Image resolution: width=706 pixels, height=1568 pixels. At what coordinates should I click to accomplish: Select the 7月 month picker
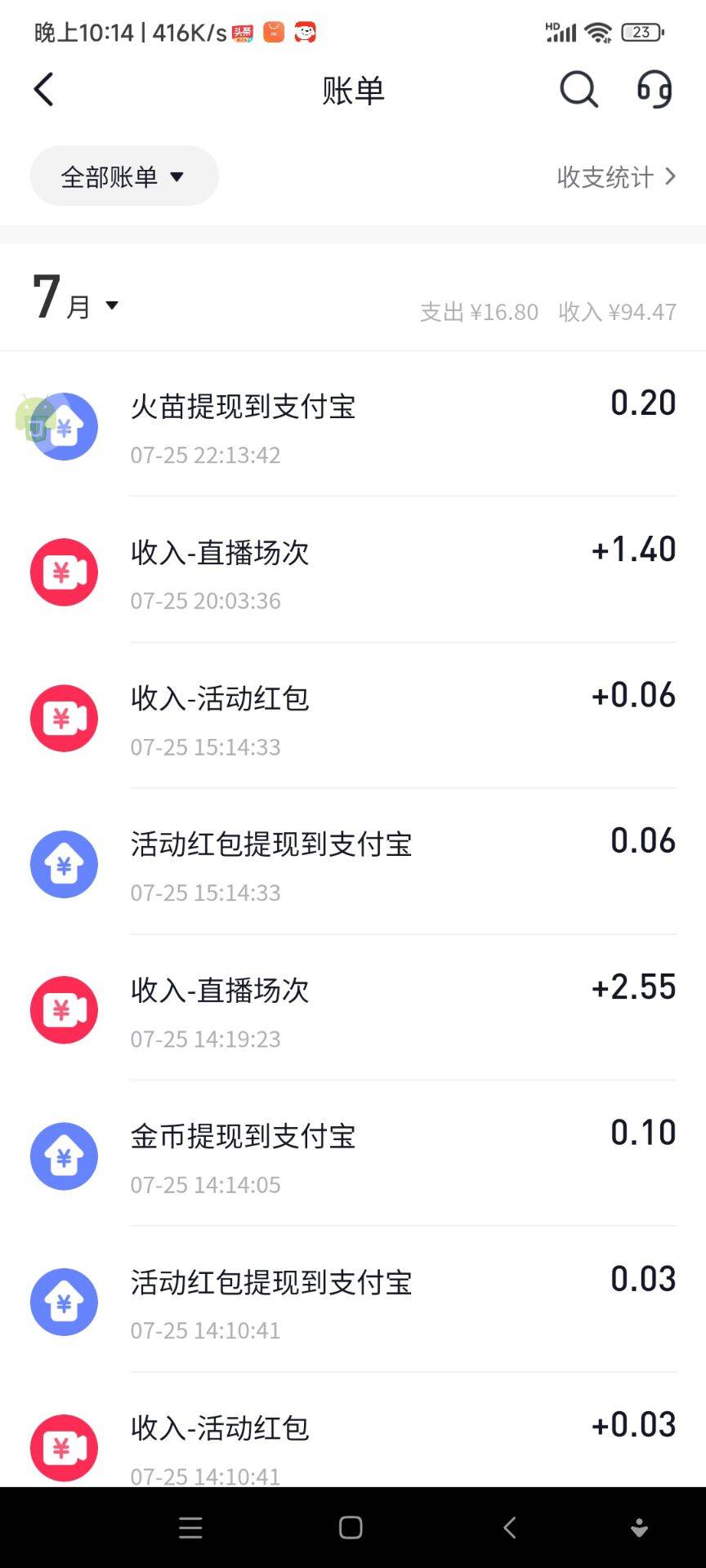coord(75,298)
